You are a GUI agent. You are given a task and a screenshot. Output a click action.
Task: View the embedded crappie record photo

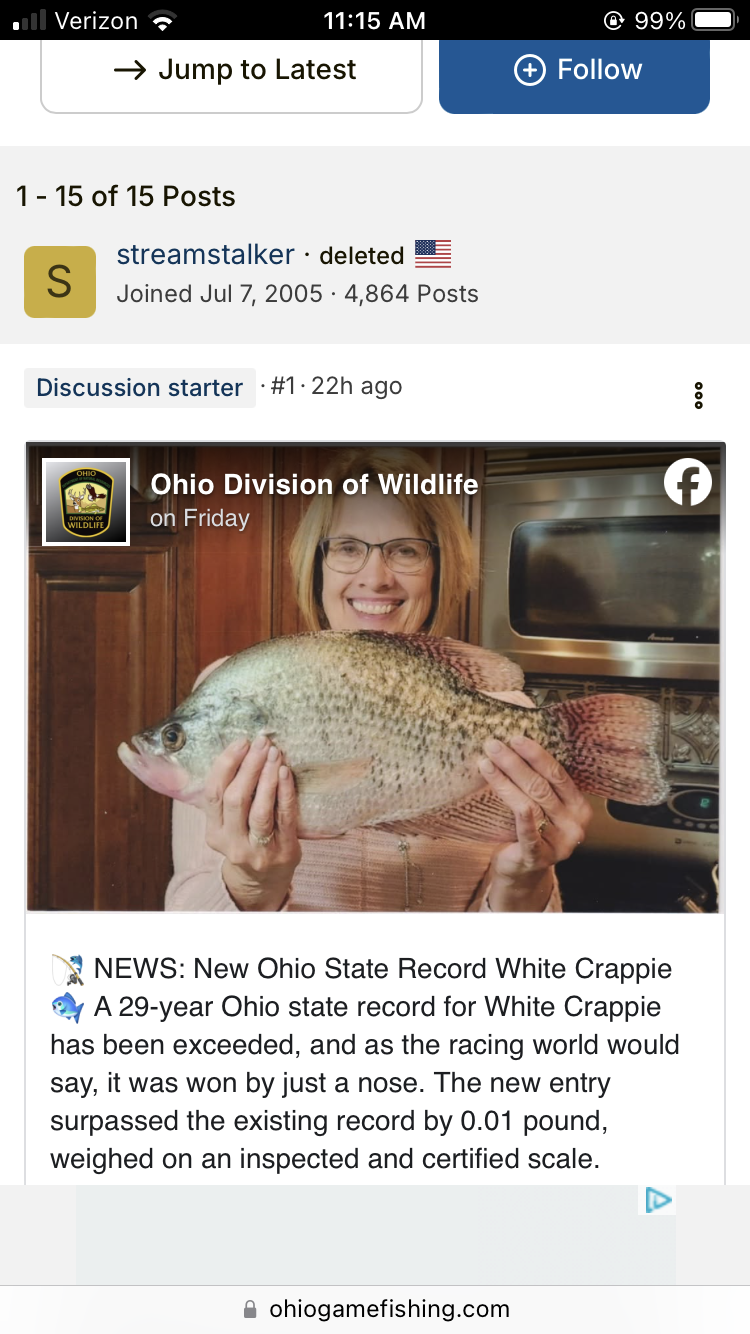(376, 720)
